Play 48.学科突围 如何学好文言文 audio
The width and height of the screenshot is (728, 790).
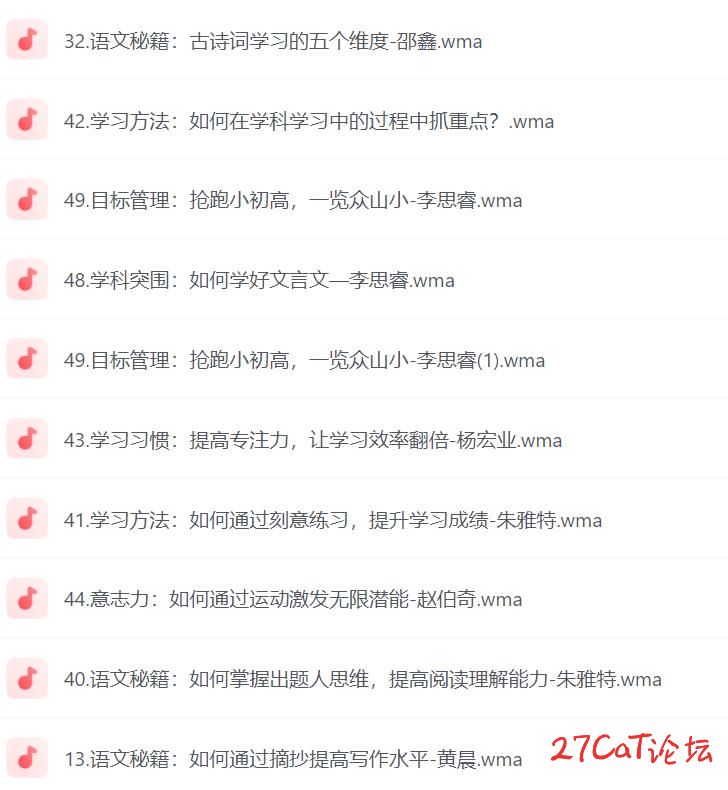pyautogui.click(x=259, y=281)
